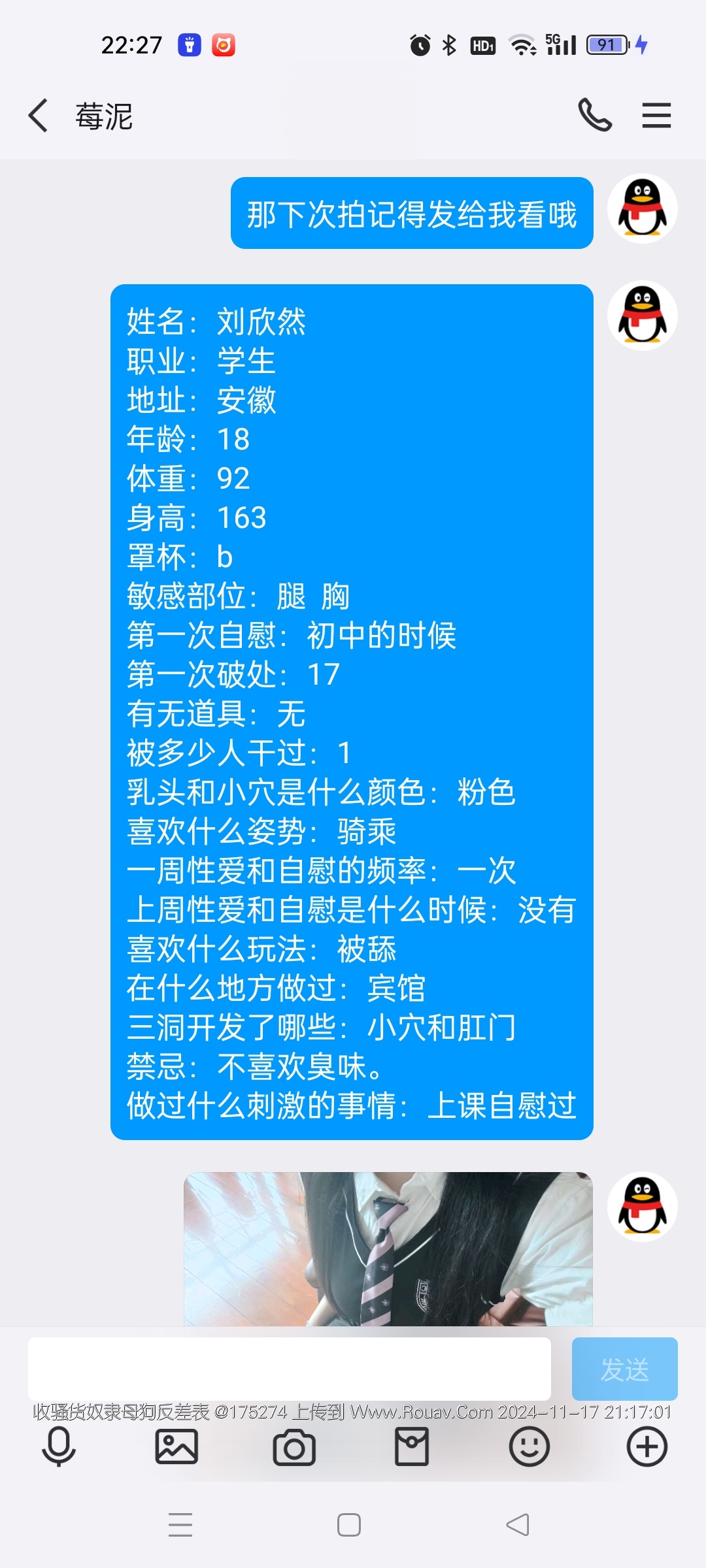Viewport: 706px width, 1568px height.
Task: Open the photo gallery picker
Action: [176, 1446]
